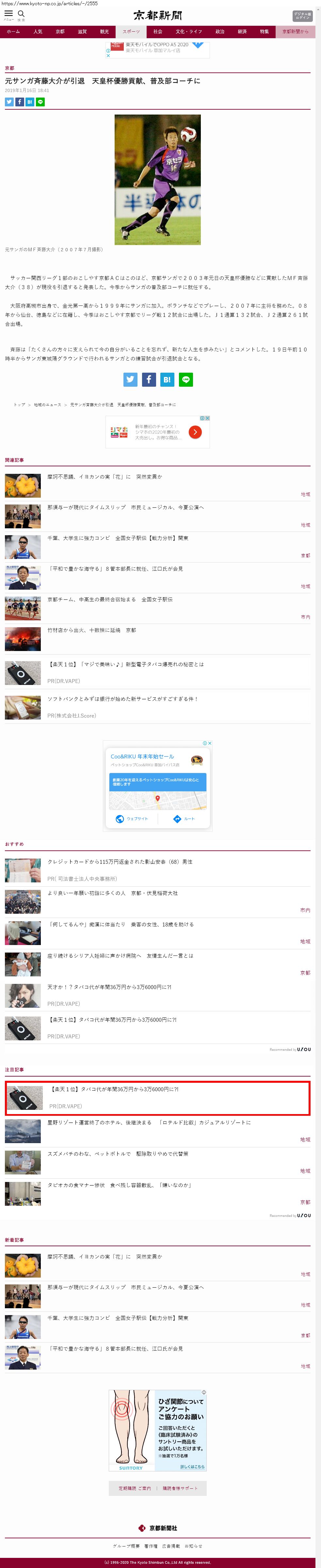The width and height of the screenshot is (321, 1568).
Task: Share on Facebook using large button below article
Action: tap(149, 379)
